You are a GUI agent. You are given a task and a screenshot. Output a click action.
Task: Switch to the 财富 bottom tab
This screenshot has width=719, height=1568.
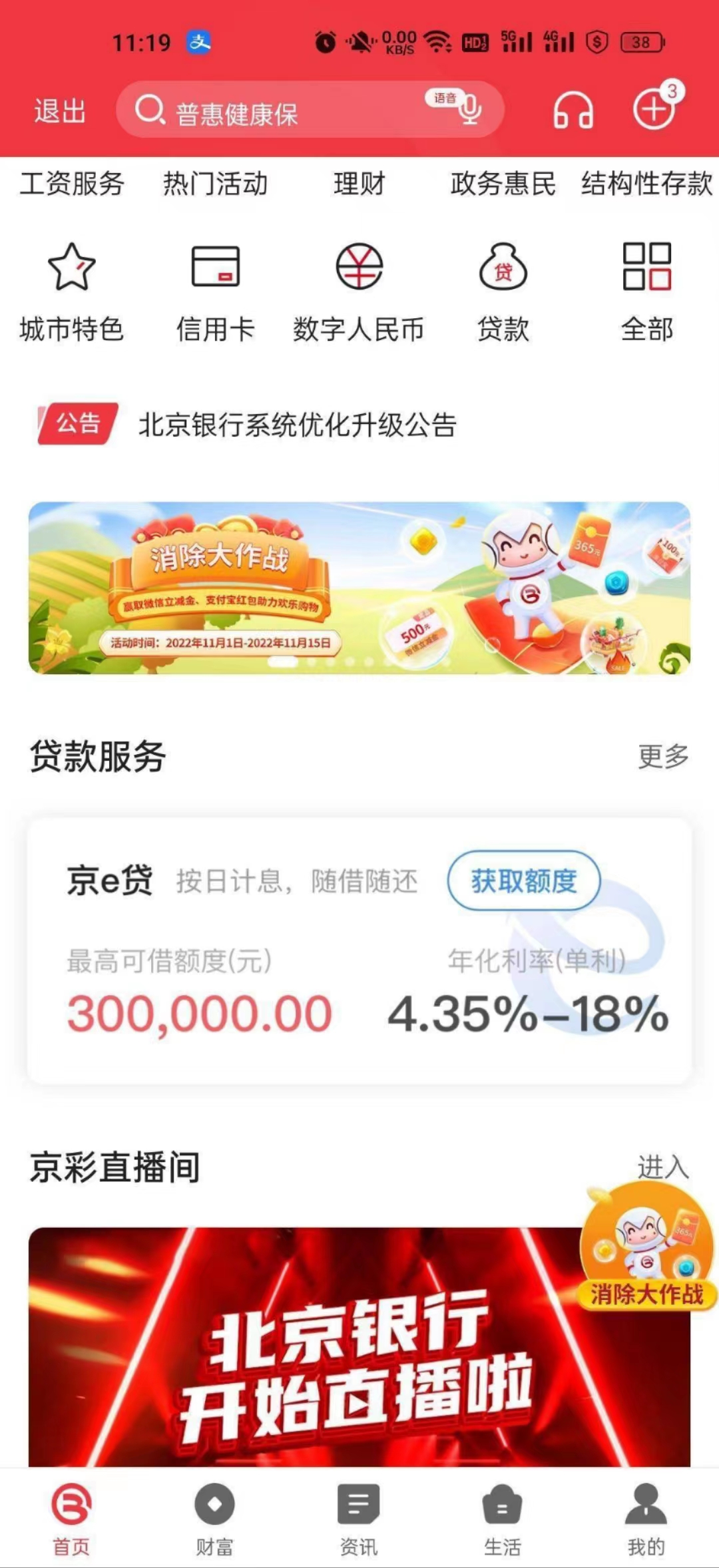pos(214,1517)
